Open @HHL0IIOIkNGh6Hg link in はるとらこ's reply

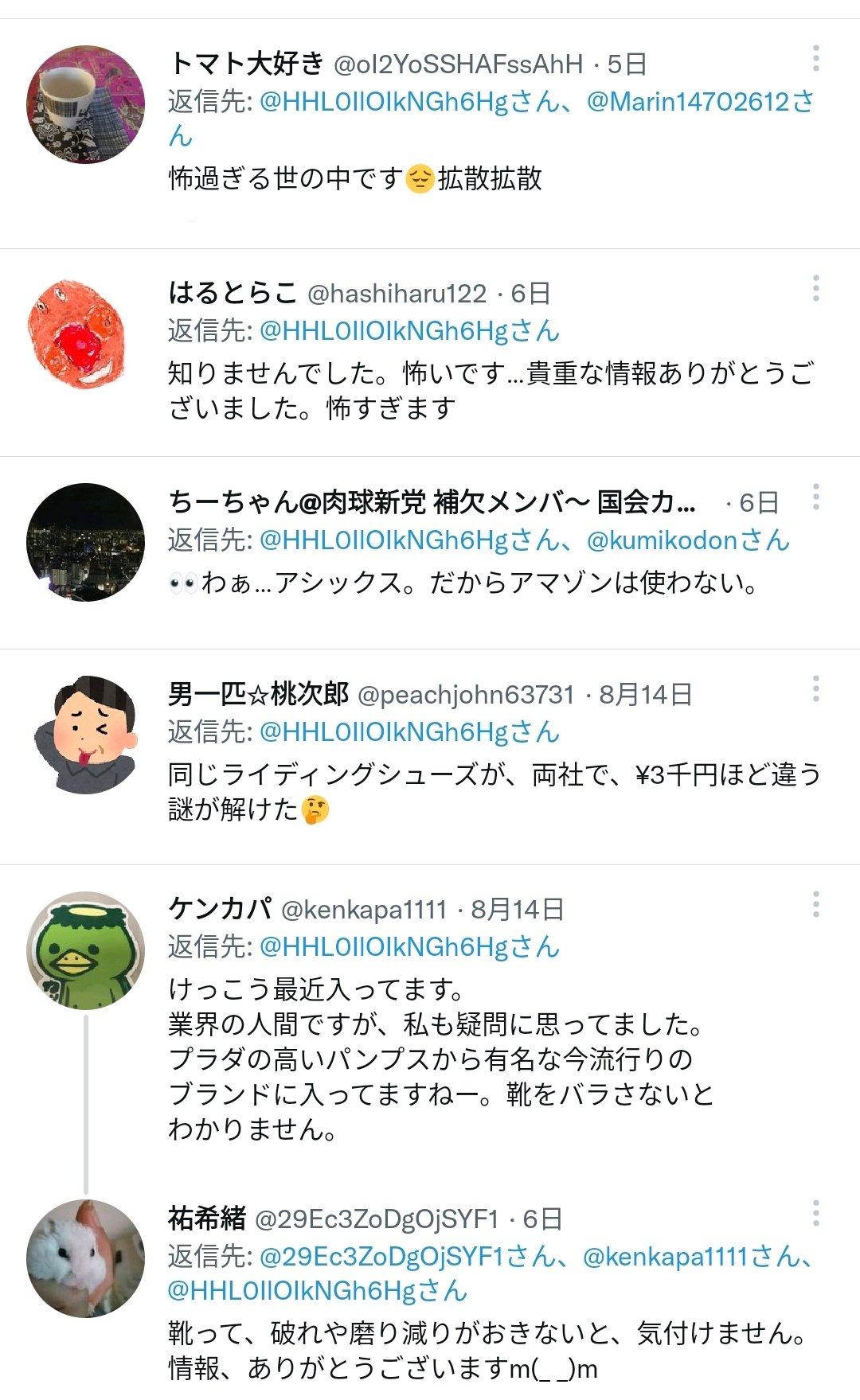tap(384, 332)
